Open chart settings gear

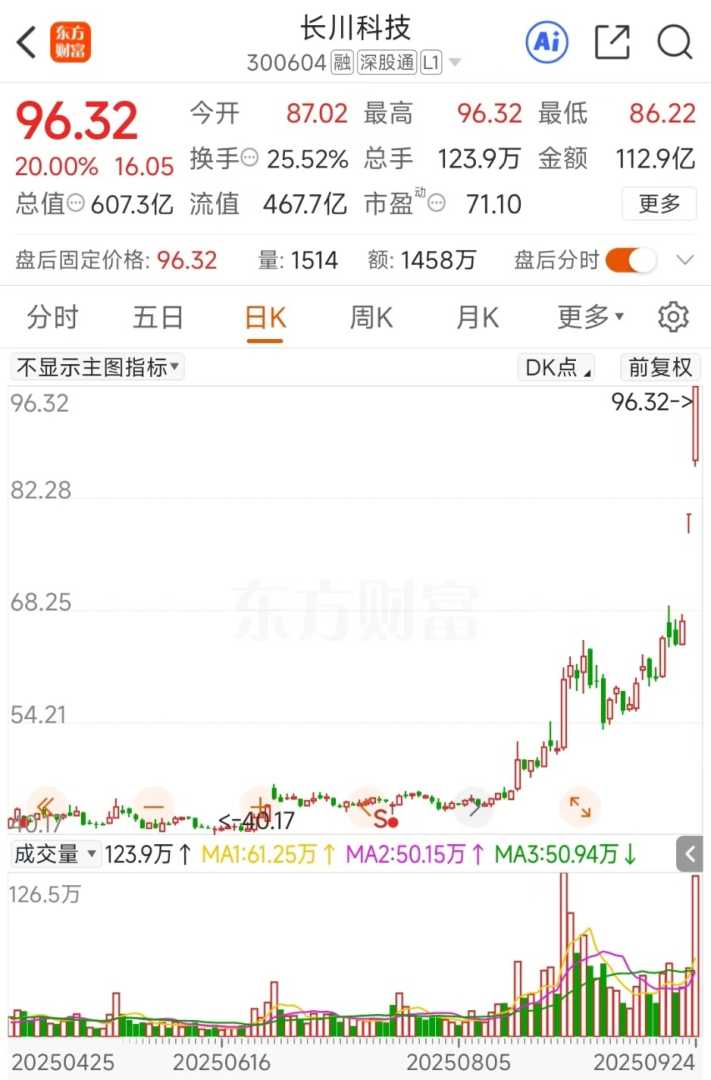673,318
